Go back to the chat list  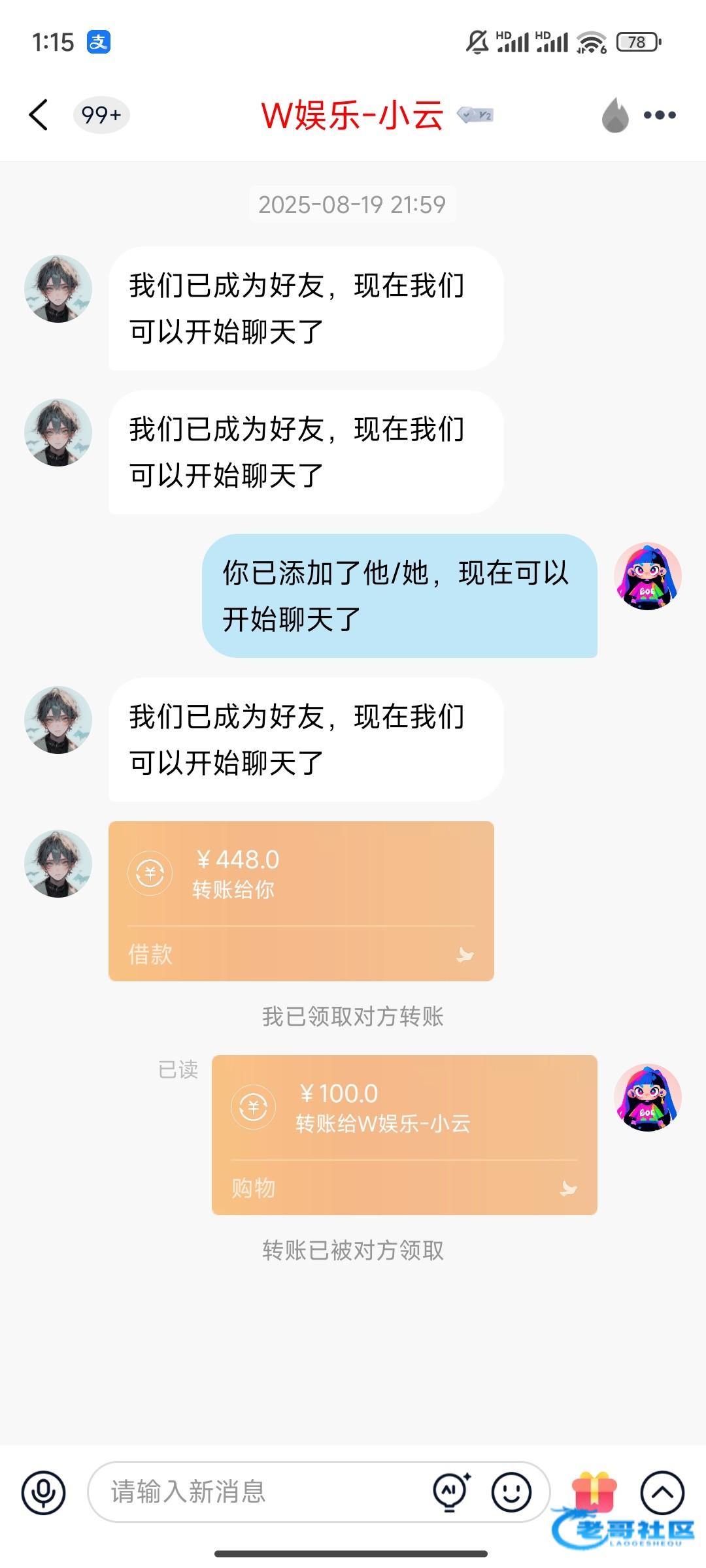pyautogui.click(x=39, y=115)
